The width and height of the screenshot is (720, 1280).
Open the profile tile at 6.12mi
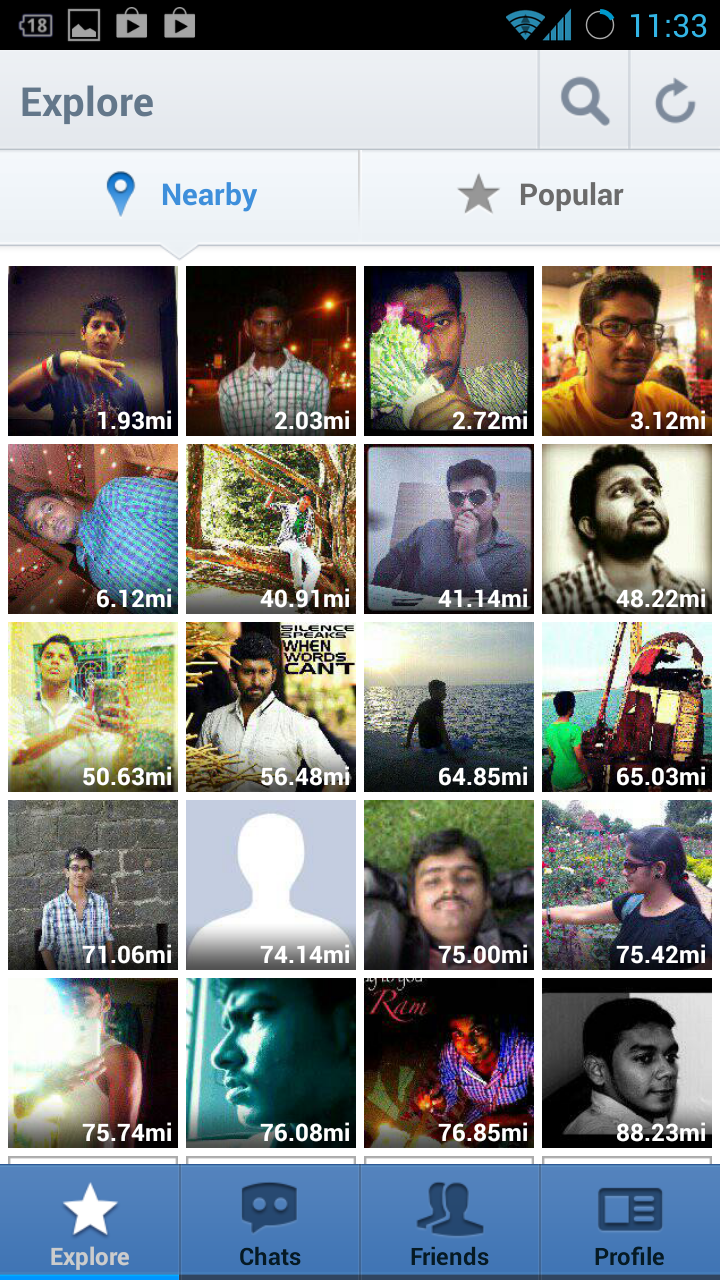tap(93, 529)
